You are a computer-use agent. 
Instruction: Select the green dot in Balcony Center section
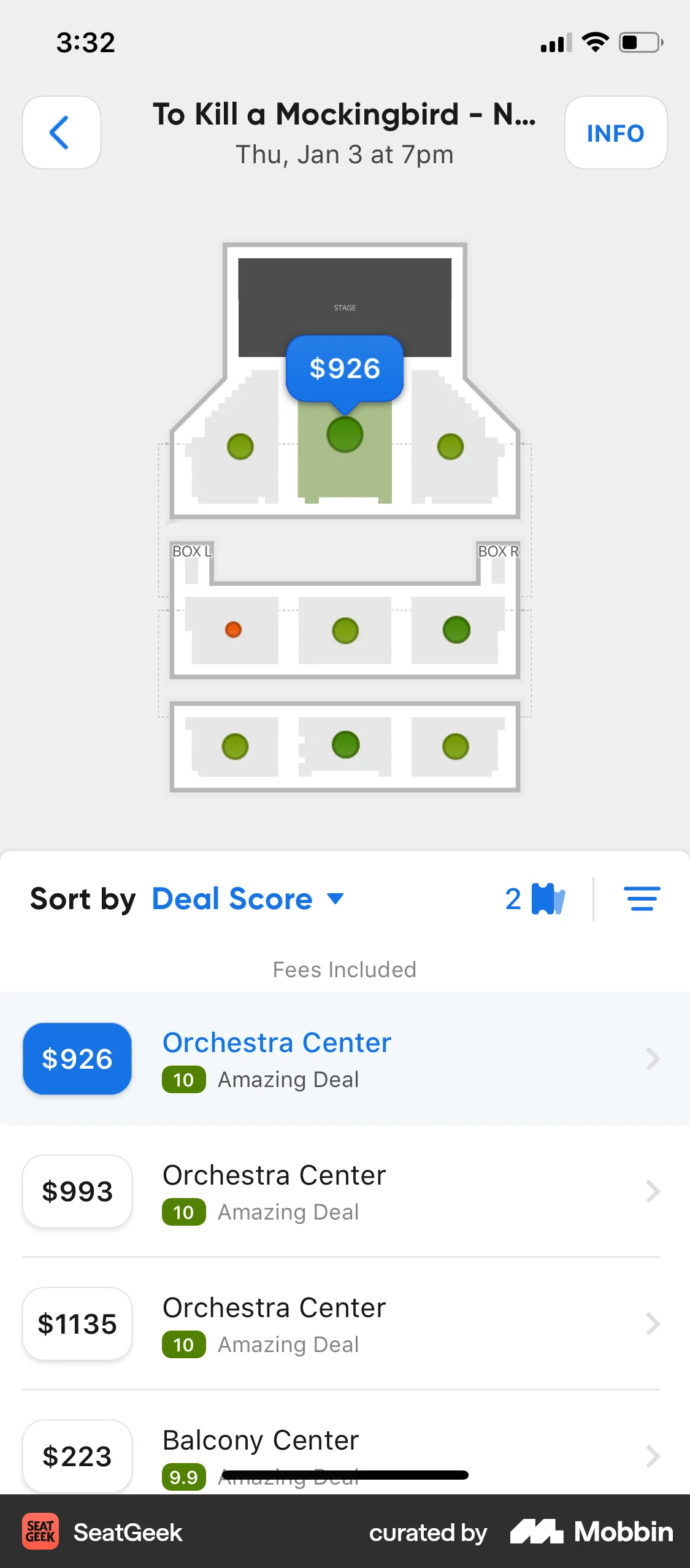click(345, 745)
